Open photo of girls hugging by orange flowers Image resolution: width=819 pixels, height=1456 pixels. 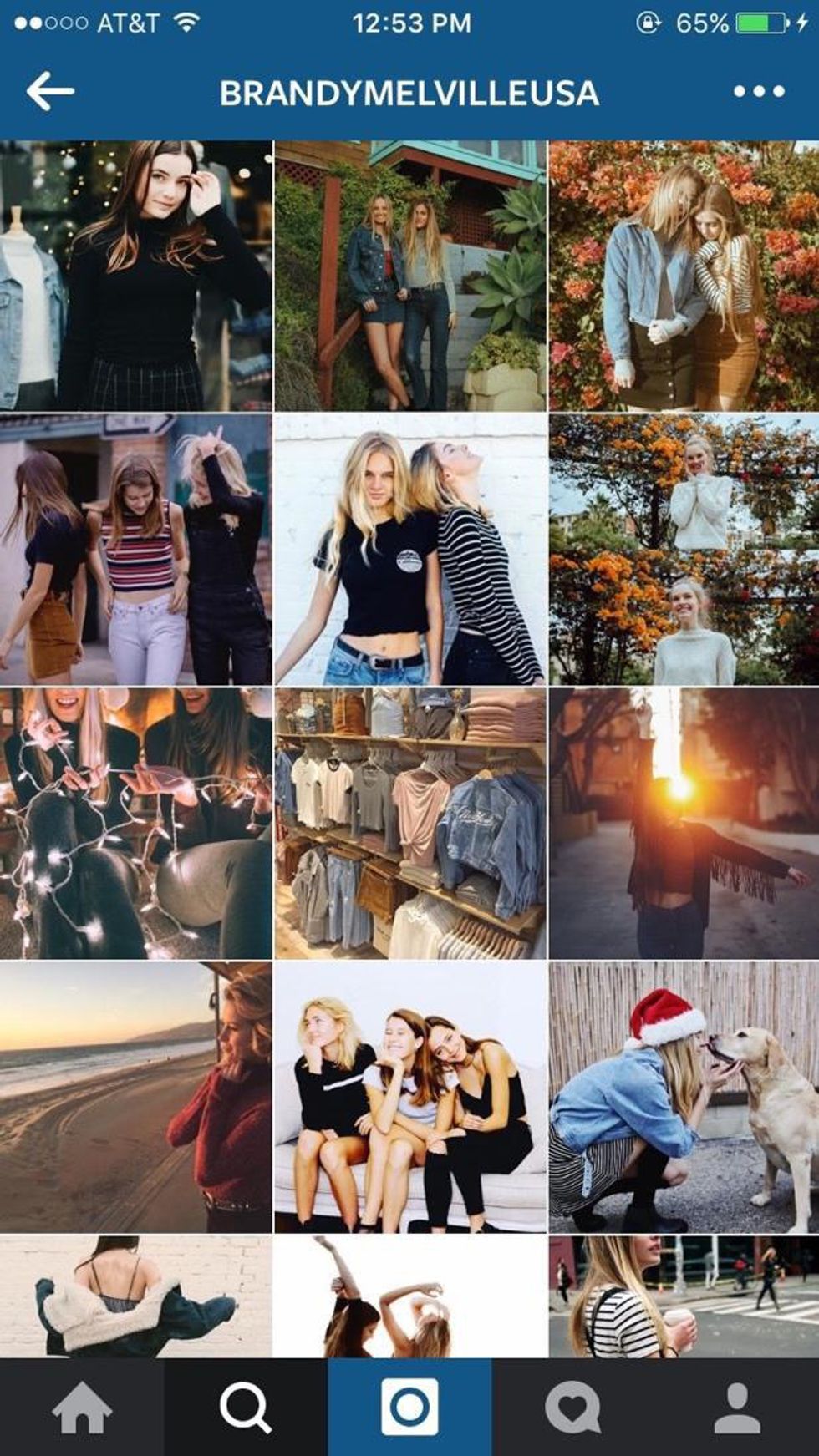[x=684, y=275]
